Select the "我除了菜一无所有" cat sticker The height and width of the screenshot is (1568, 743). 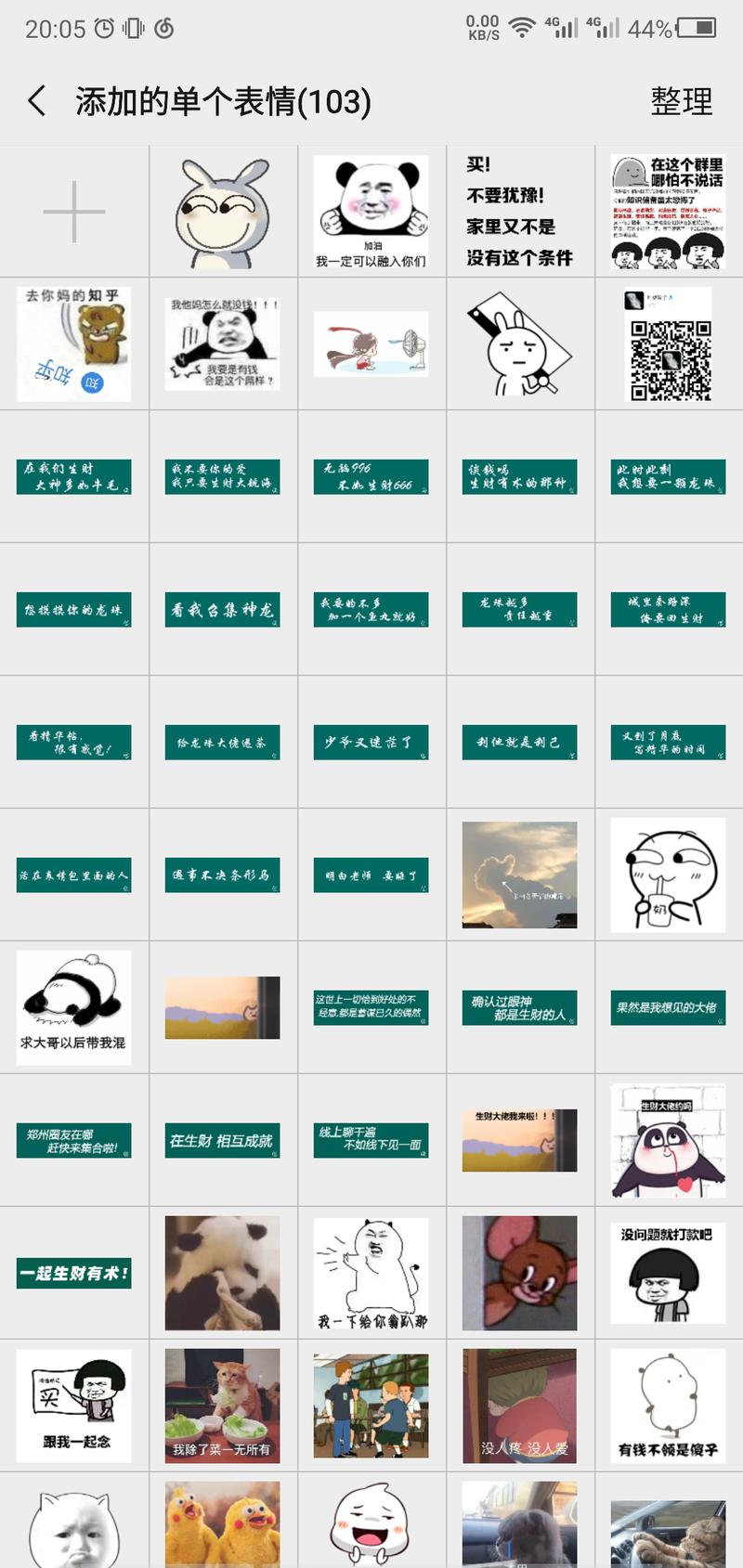(x=223, y=1406)
